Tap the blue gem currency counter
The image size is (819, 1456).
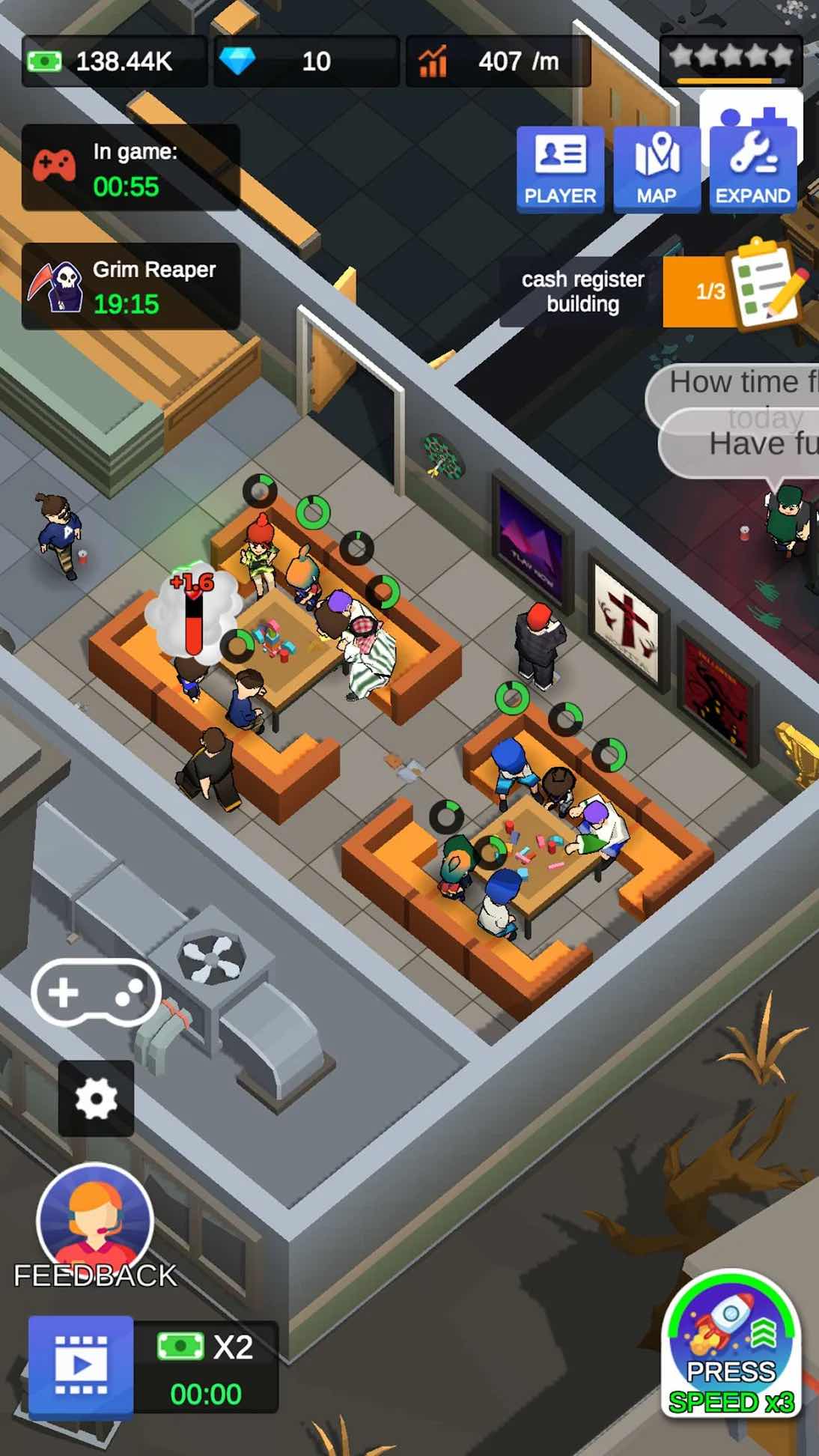(306, 61)
